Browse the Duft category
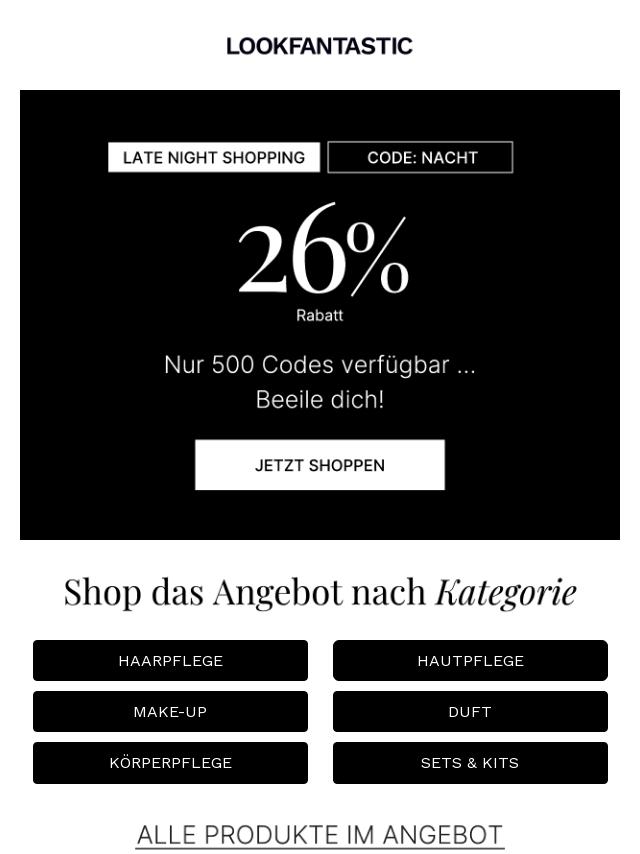The height and width of the screenshot is (854, 640). pyautogui.click(x=470, y=712)
